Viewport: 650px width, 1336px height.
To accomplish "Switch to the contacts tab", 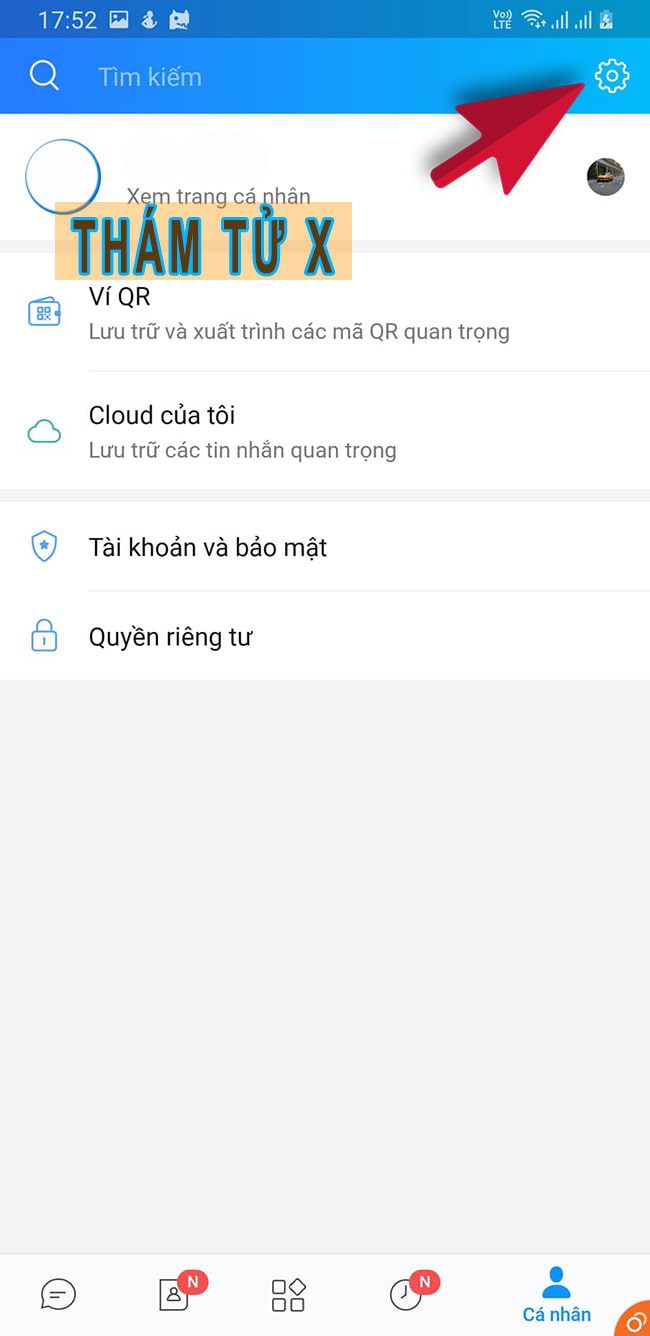I will click(174, 1295).
